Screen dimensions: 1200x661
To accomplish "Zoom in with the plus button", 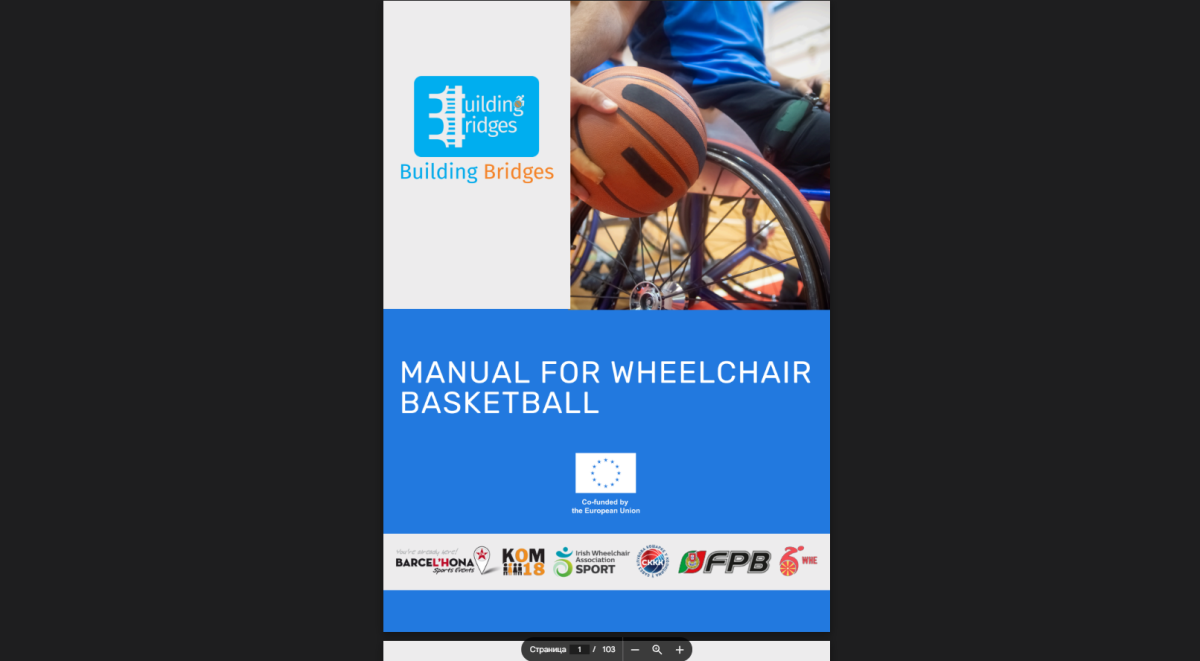I will (680, 650).
